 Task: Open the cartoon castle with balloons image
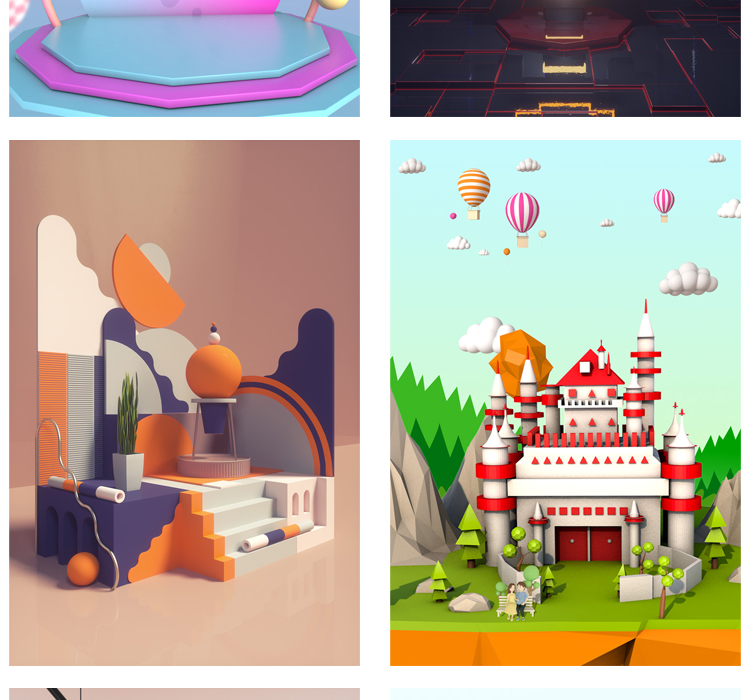click(565, 402)
